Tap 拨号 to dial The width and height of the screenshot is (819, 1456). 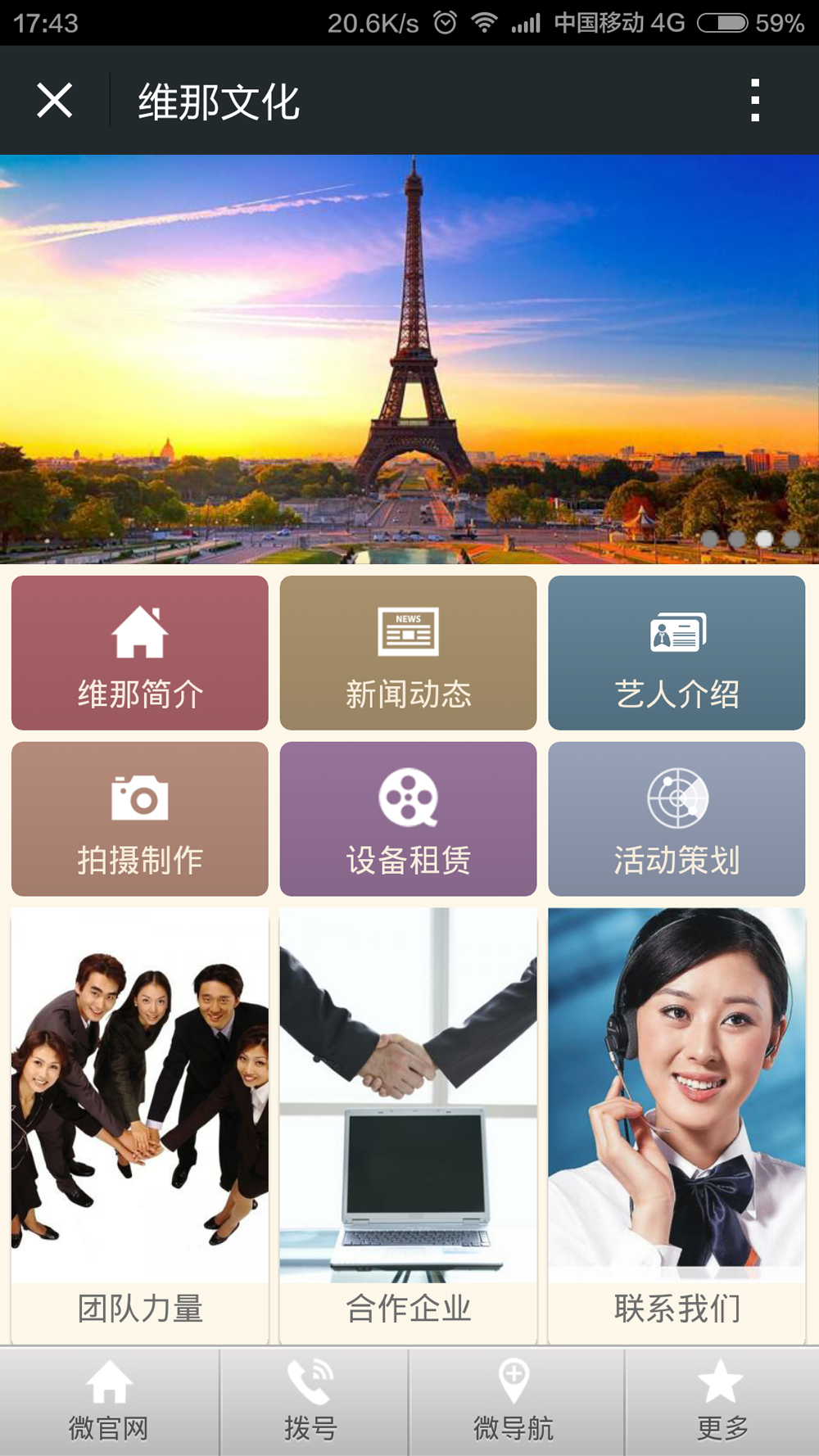[311, 1401]
